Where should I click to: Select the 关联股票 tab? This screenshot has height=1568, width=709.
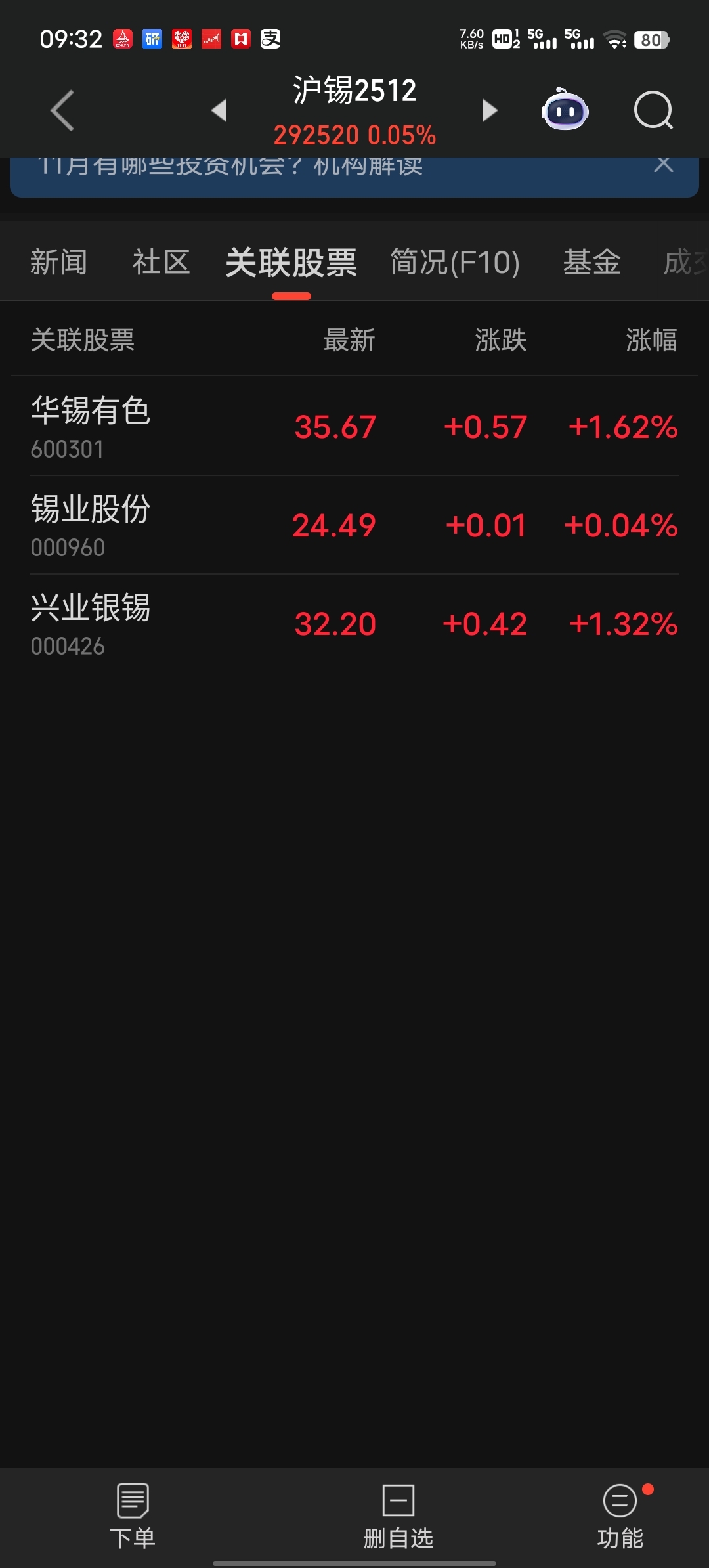[291, 263]
